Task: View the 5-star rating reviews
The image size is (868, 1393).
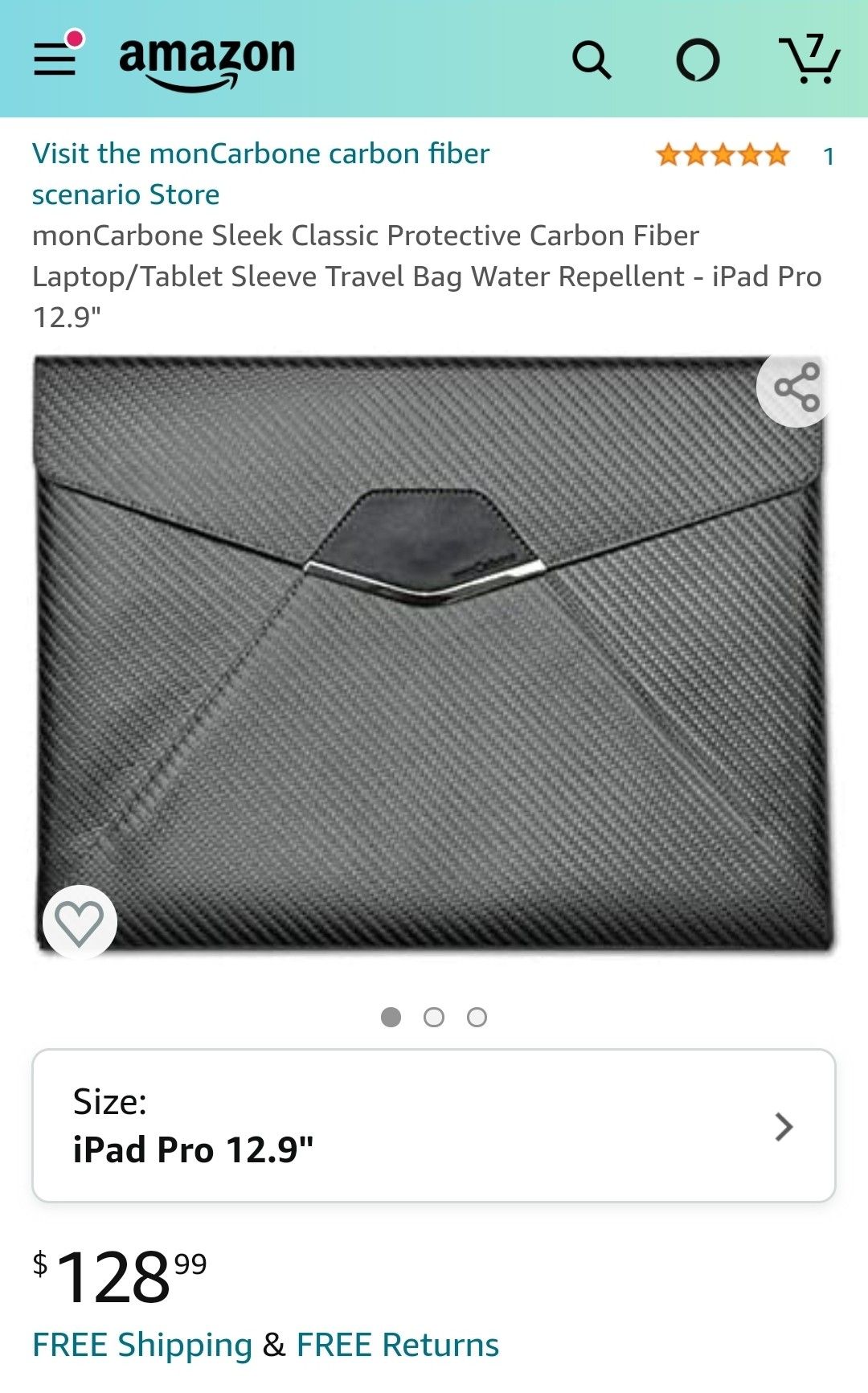Action: 722,154
